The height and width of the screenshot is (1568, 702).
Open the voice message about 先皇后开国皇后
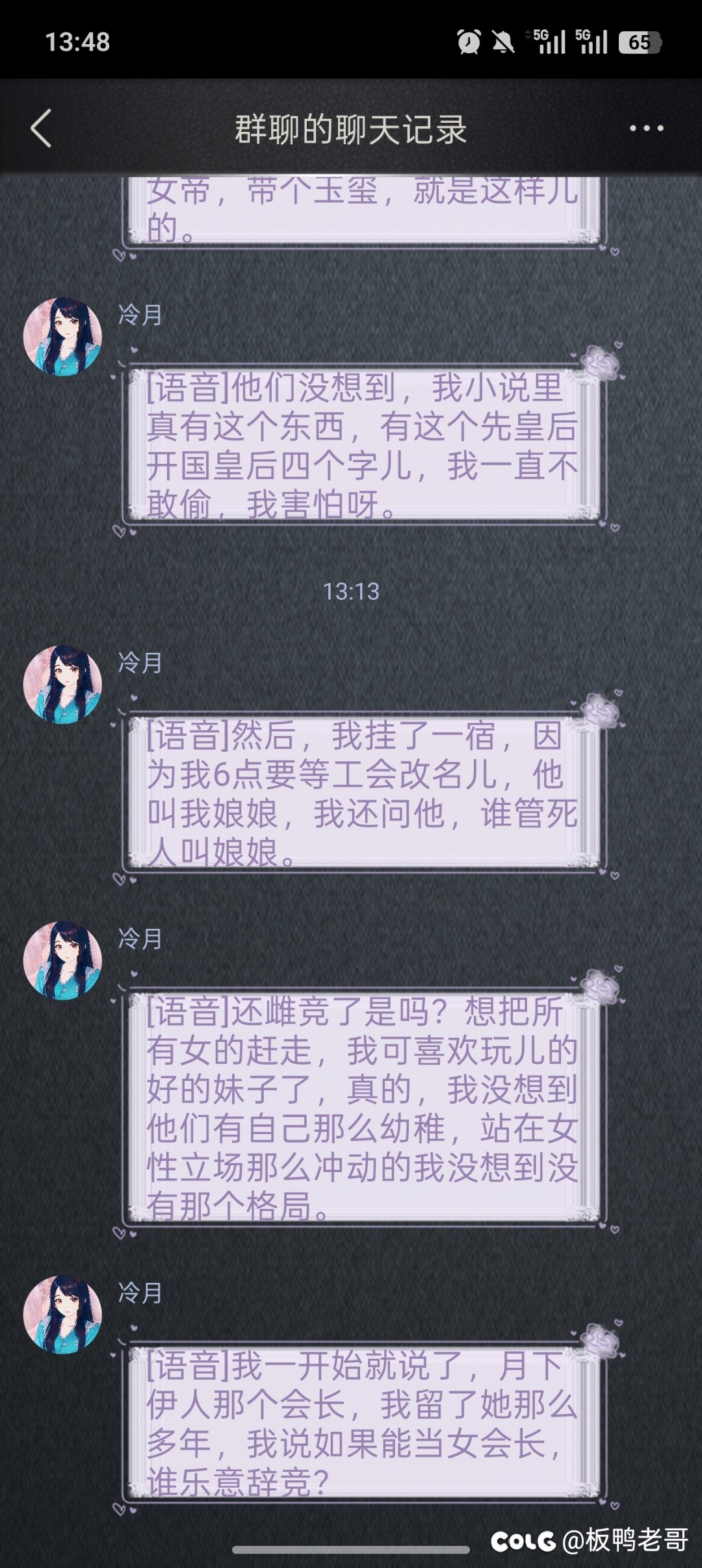tap(362, 445)
